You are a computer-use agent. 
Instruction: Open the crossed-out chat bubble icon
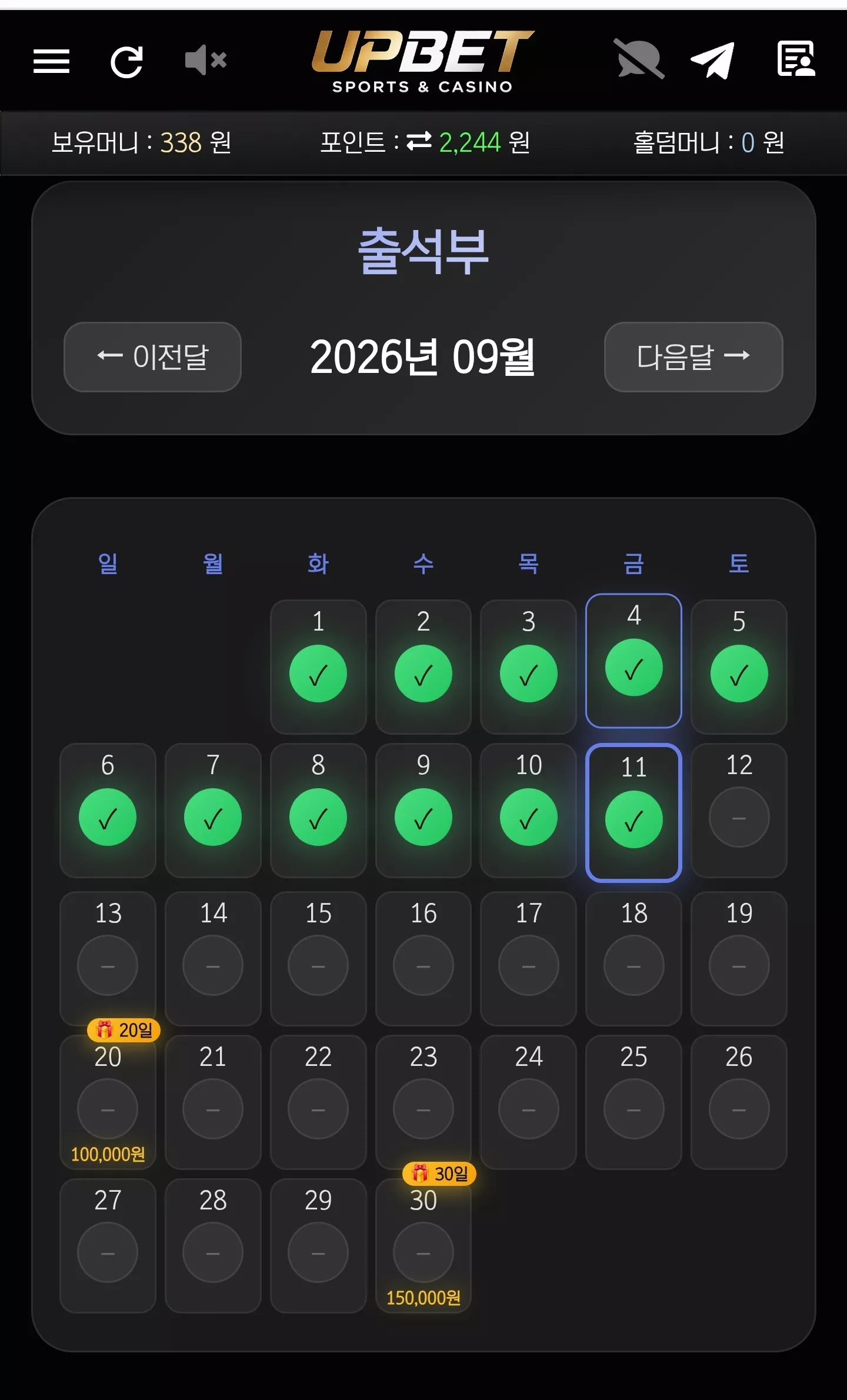tap(639, 59)
